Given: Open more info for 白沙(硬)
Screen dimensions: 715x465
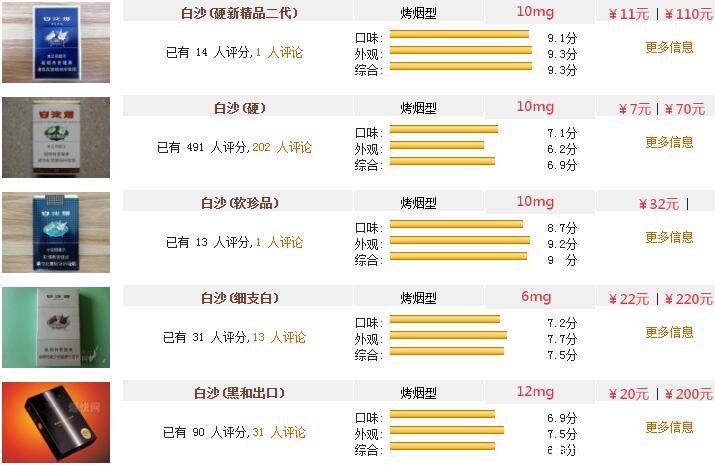Looking at the screenshot, I should pos(669,142).
